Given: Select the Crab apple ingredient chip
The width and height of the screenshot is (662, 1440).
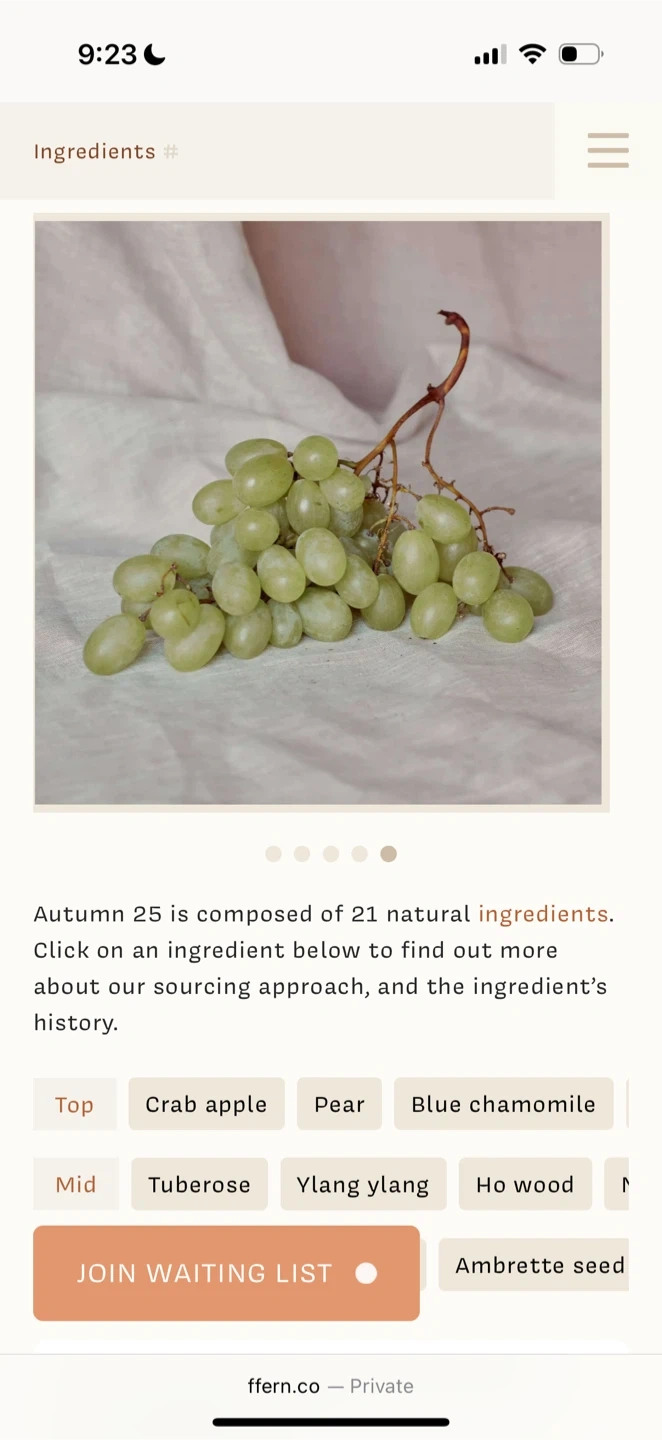Looking at the screenshot, I should (x=206, y=1104).
